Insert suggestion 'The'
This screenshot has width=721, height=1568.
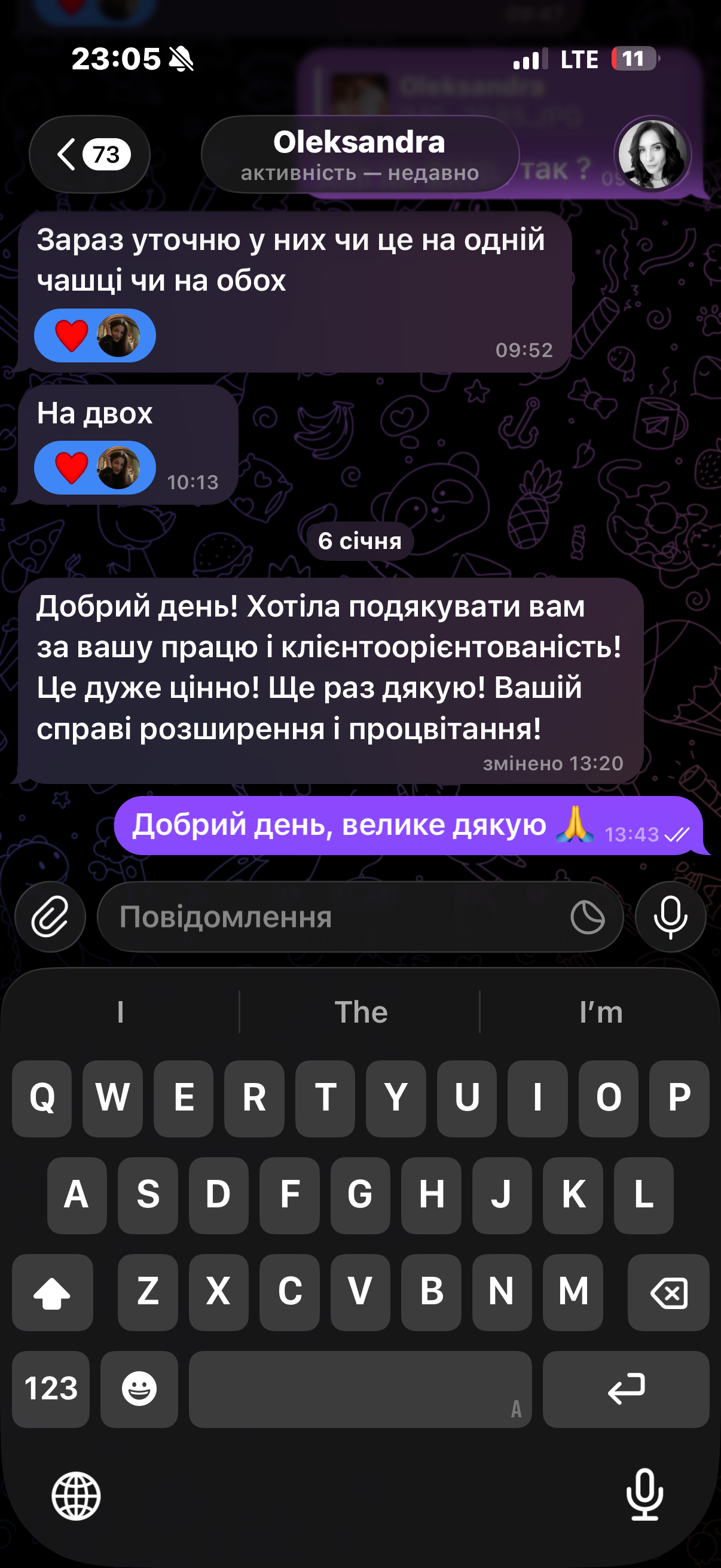pos(360,1012)
